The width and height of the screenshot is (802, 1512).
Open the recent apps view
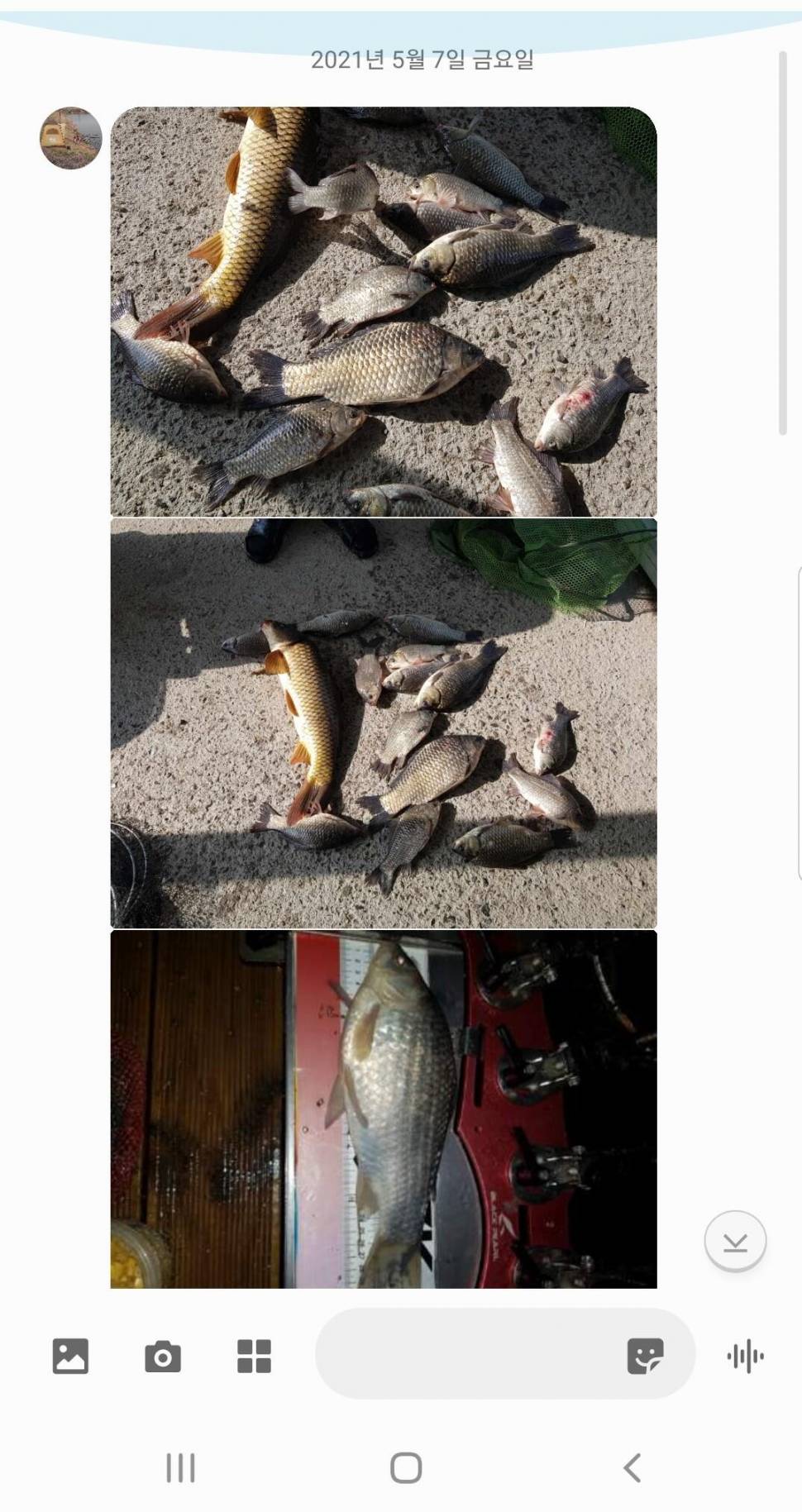tap(180, 1468)
